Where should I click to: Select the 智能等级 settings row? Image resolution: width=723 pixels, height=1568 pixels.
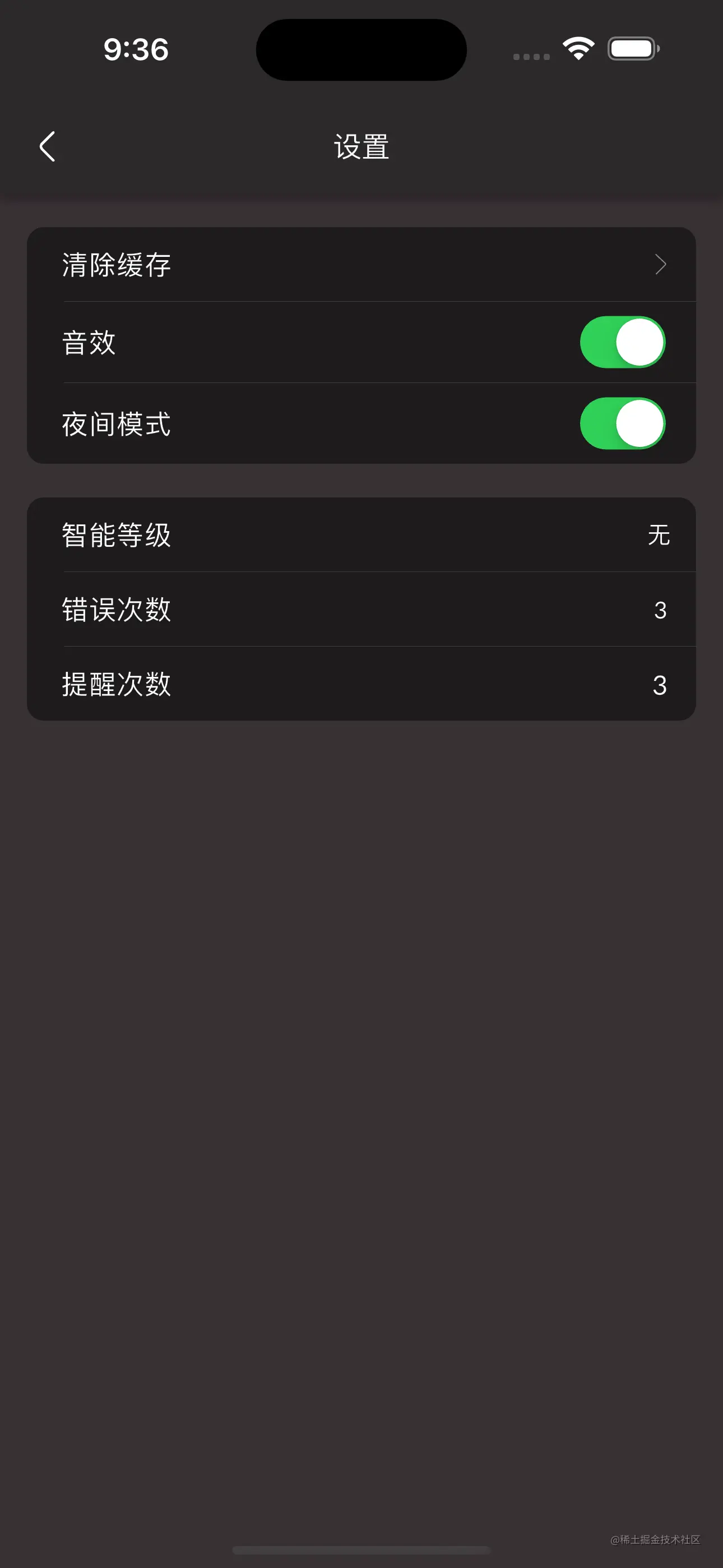click(x=361, y=536)
